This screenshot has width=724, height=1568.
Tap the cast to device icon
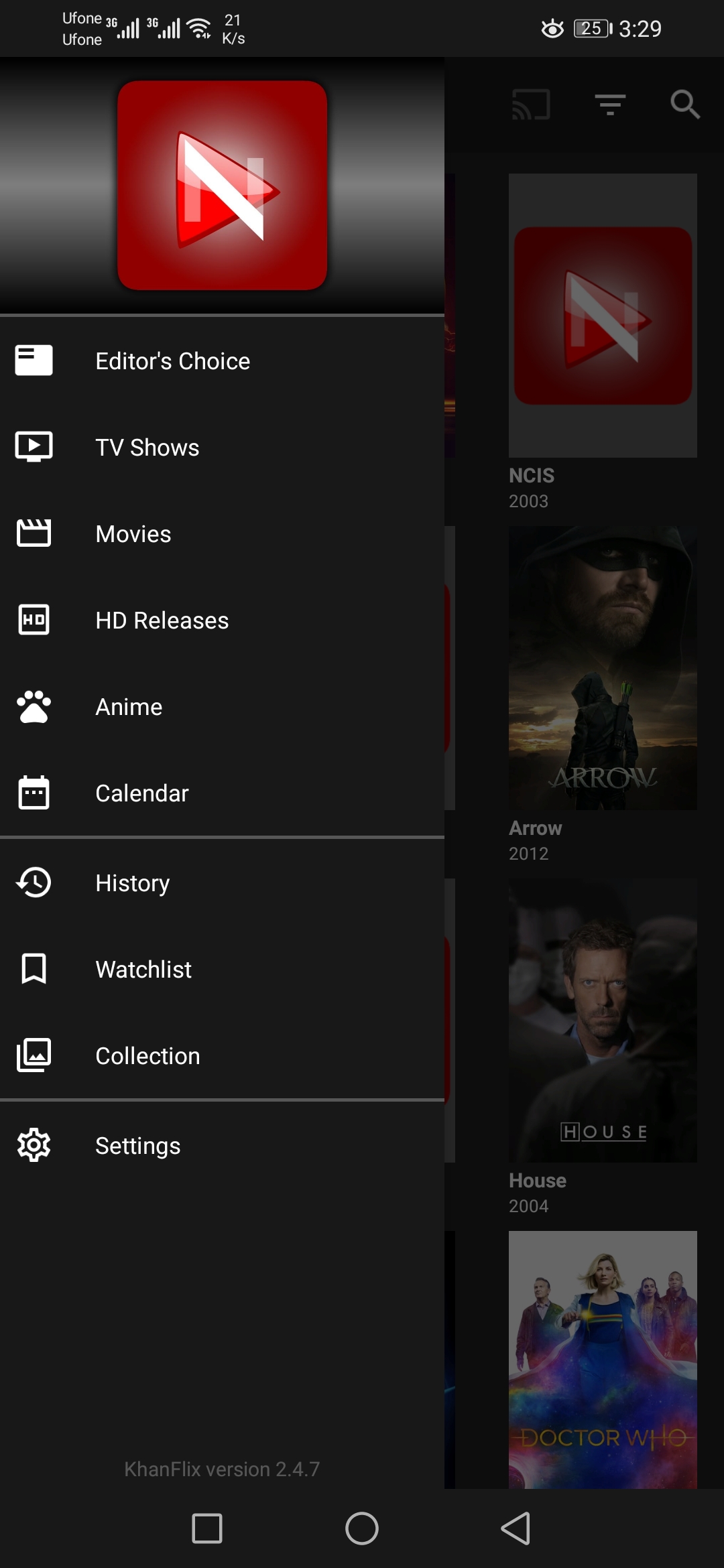point(531,105)
